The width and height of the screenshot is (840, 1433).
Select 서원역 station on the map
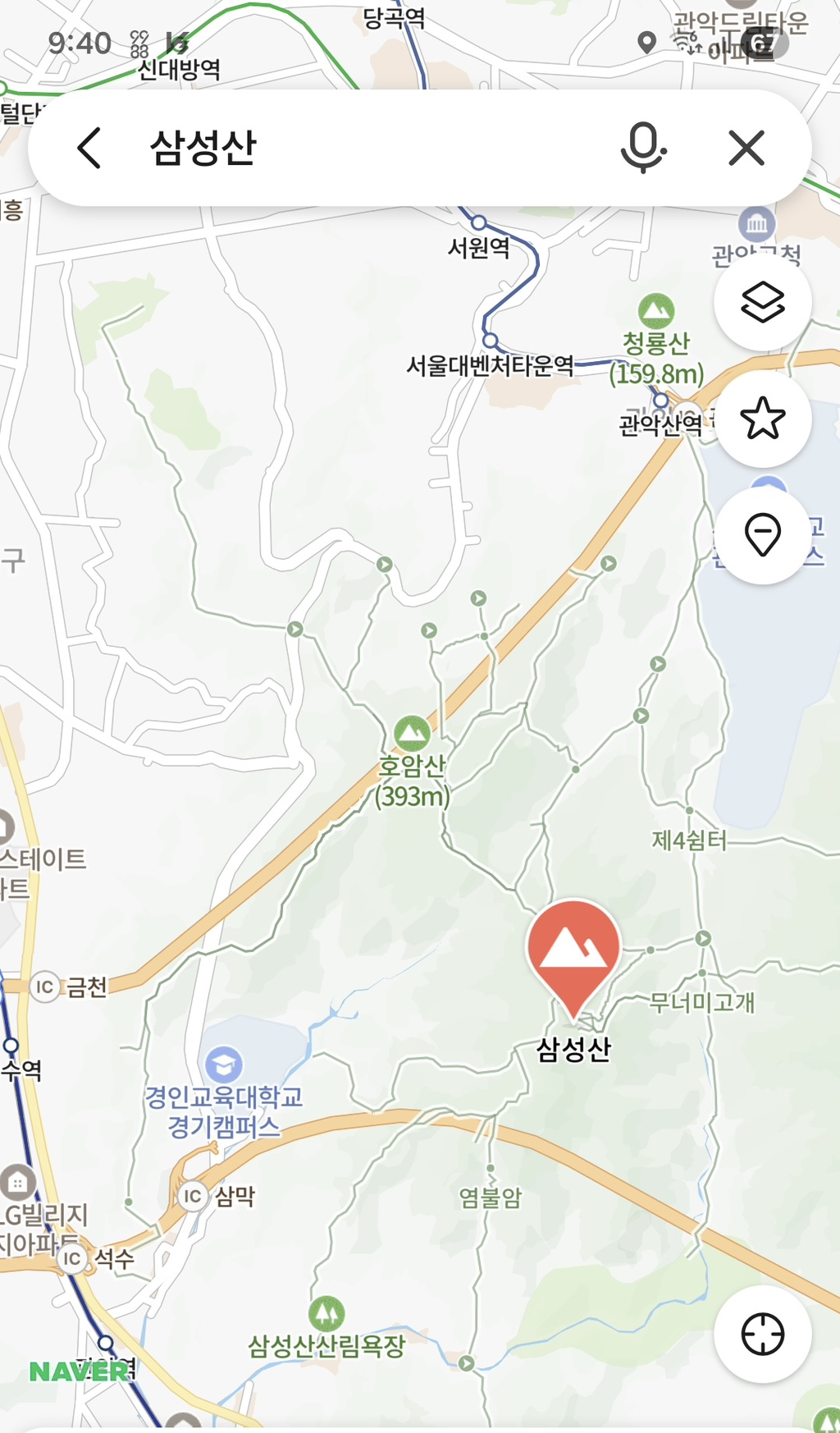[x=479, y=223]
